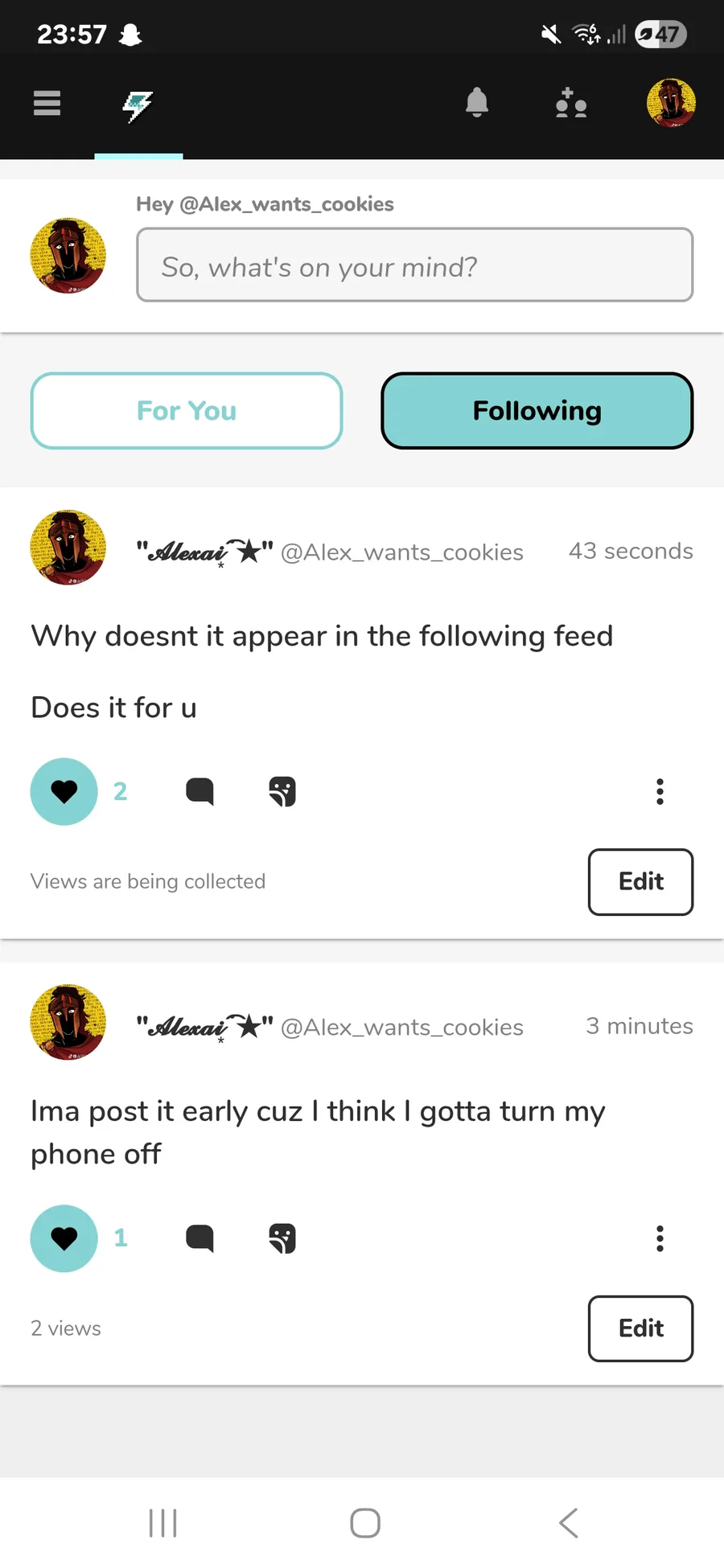Viewport: 724px width, 1568px height.
Task: Unlike the "Ima post it early" post
Action: pyautogui.click(x=64, y=1238)
